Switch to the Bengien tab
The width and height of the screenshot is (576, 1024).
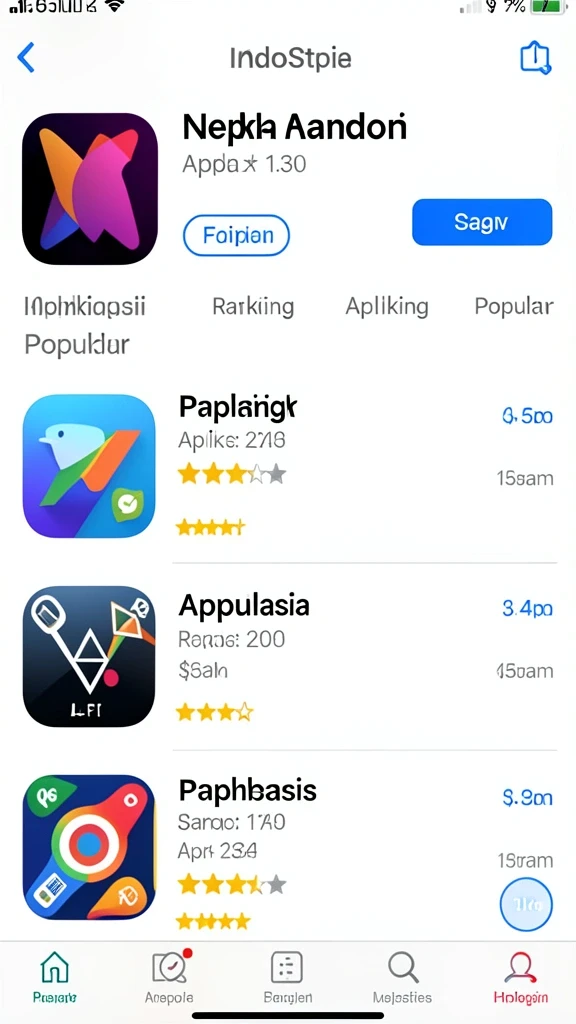[x=287, y=978]
